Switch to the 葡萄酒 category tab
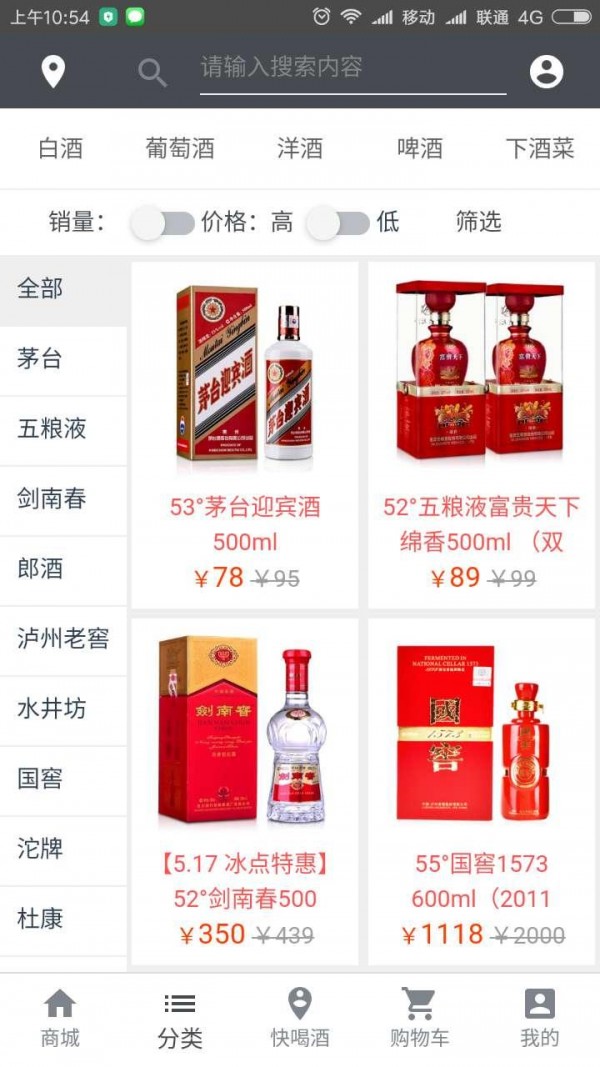 point(180,149)
